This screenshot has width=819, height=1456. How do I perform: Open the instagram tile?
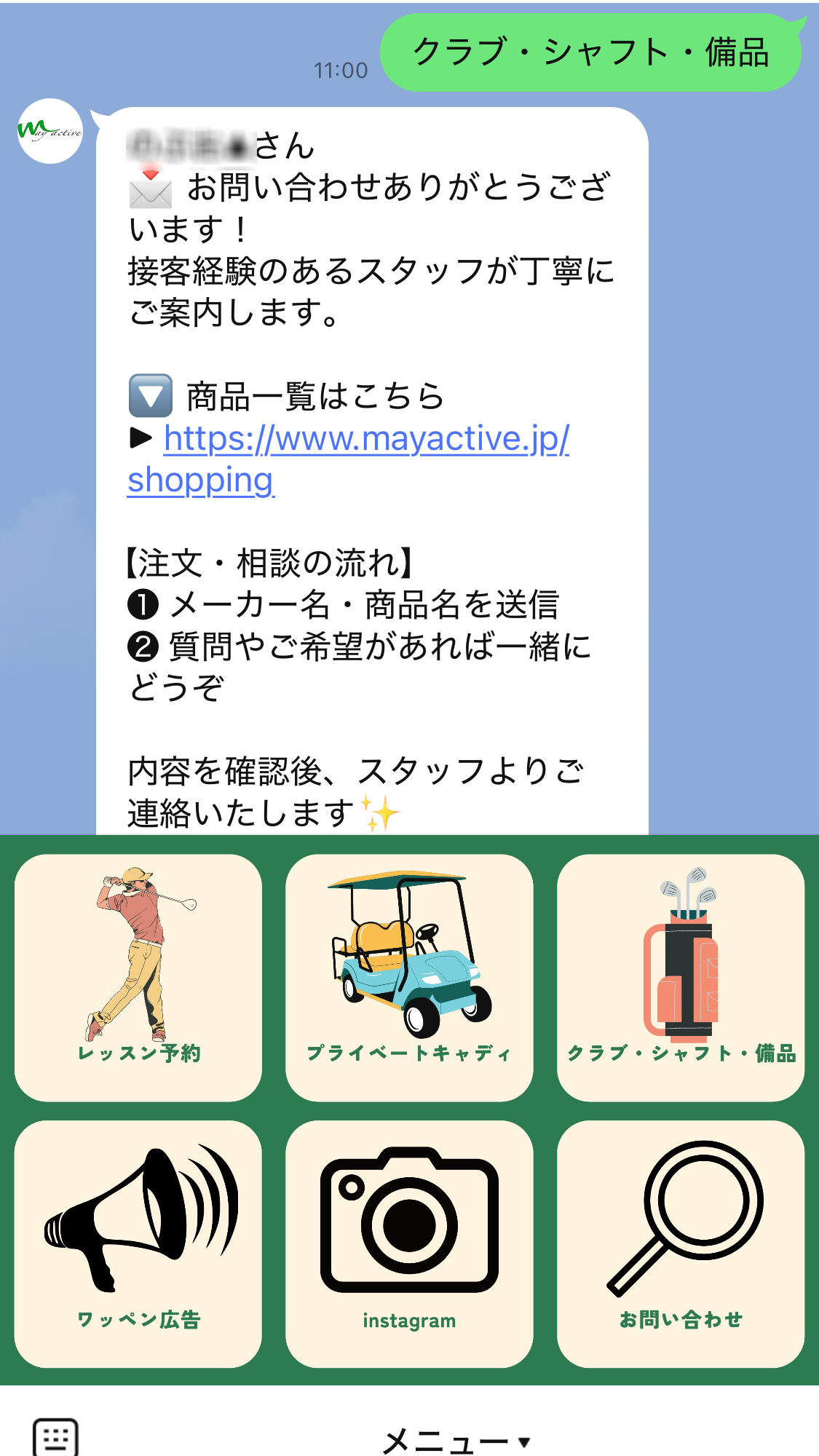pos(409,1243)
